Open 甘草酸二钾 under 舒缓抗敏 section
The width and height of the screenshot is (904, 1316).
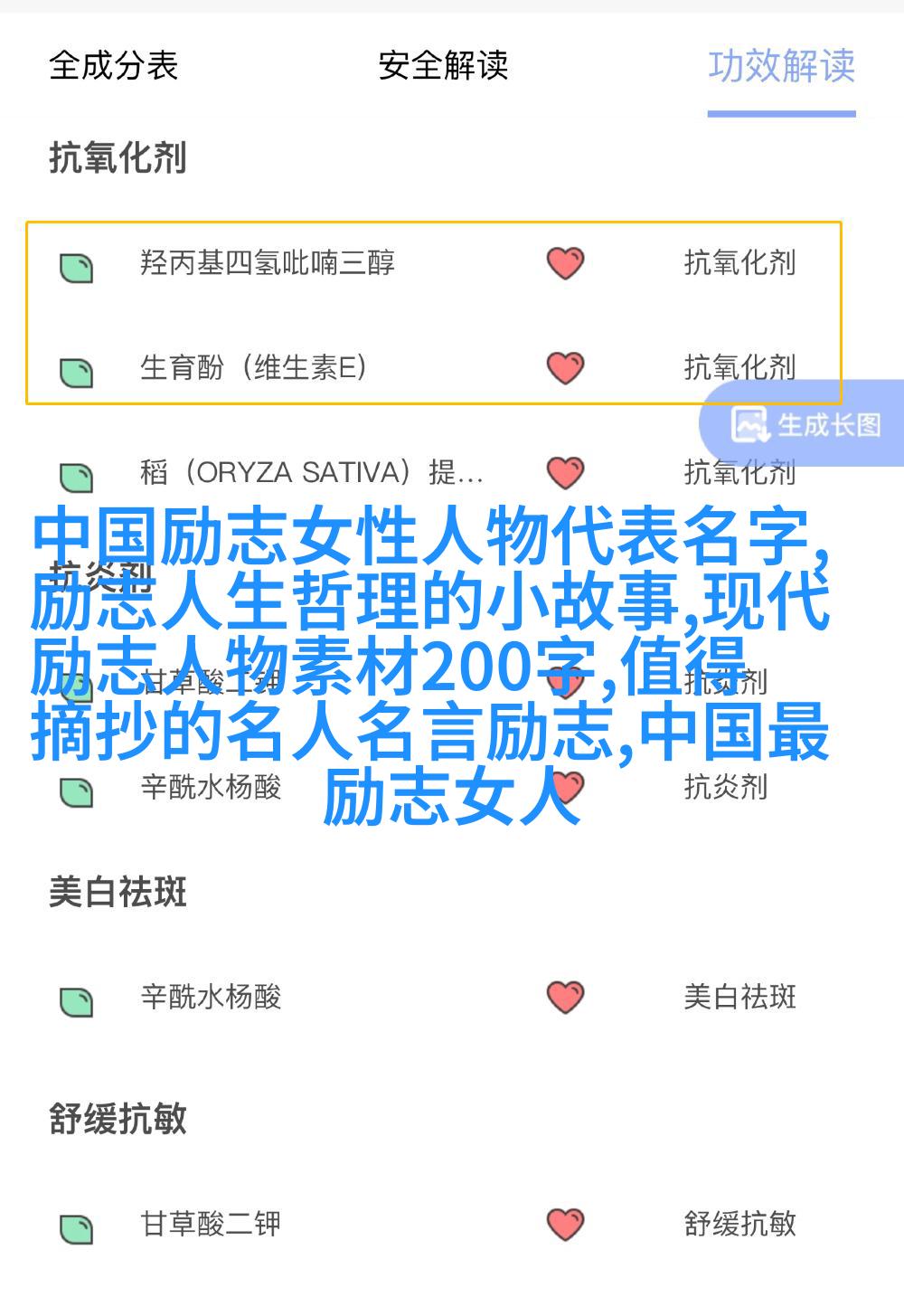pyautogui.click(x=211, y=1224)
